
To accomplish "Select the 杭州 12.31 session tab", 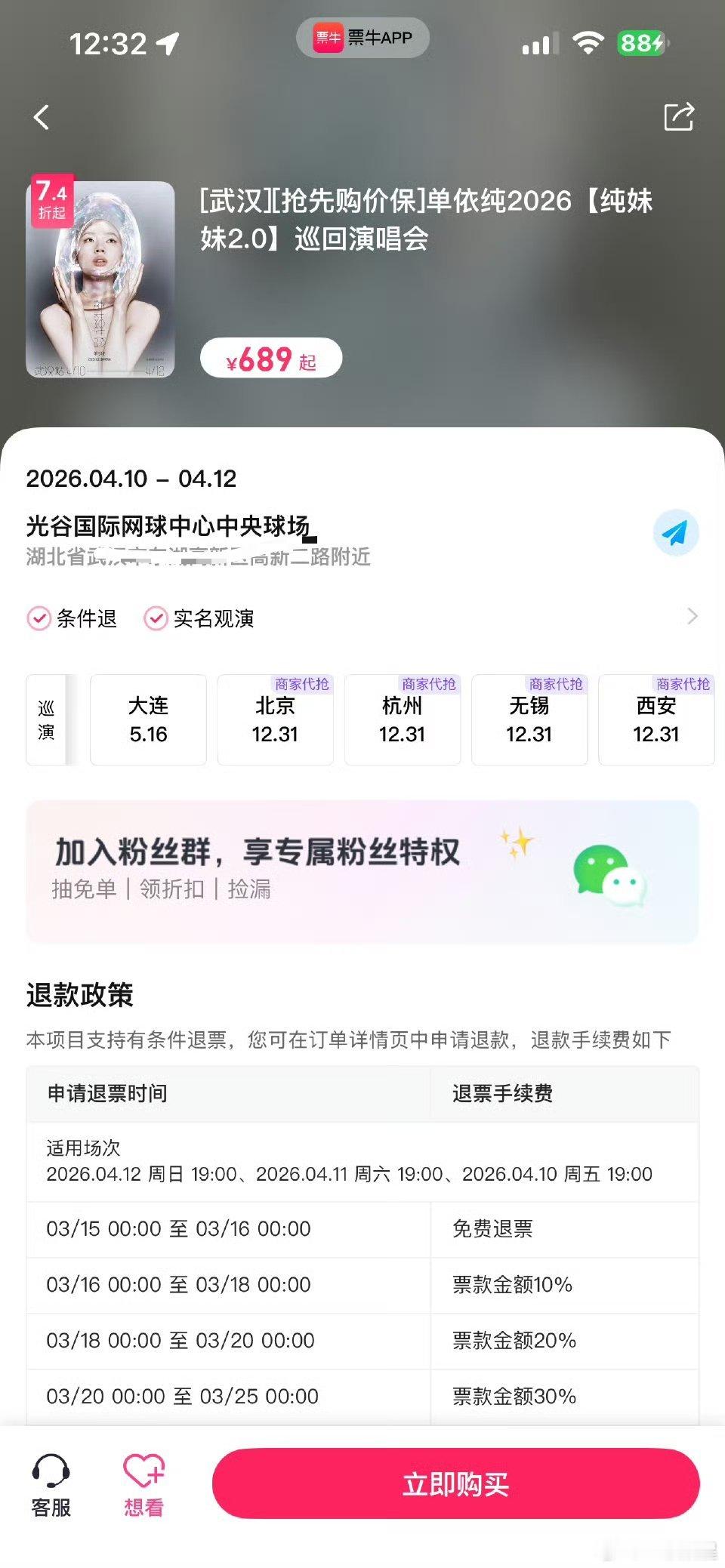I will coord(401,719).
